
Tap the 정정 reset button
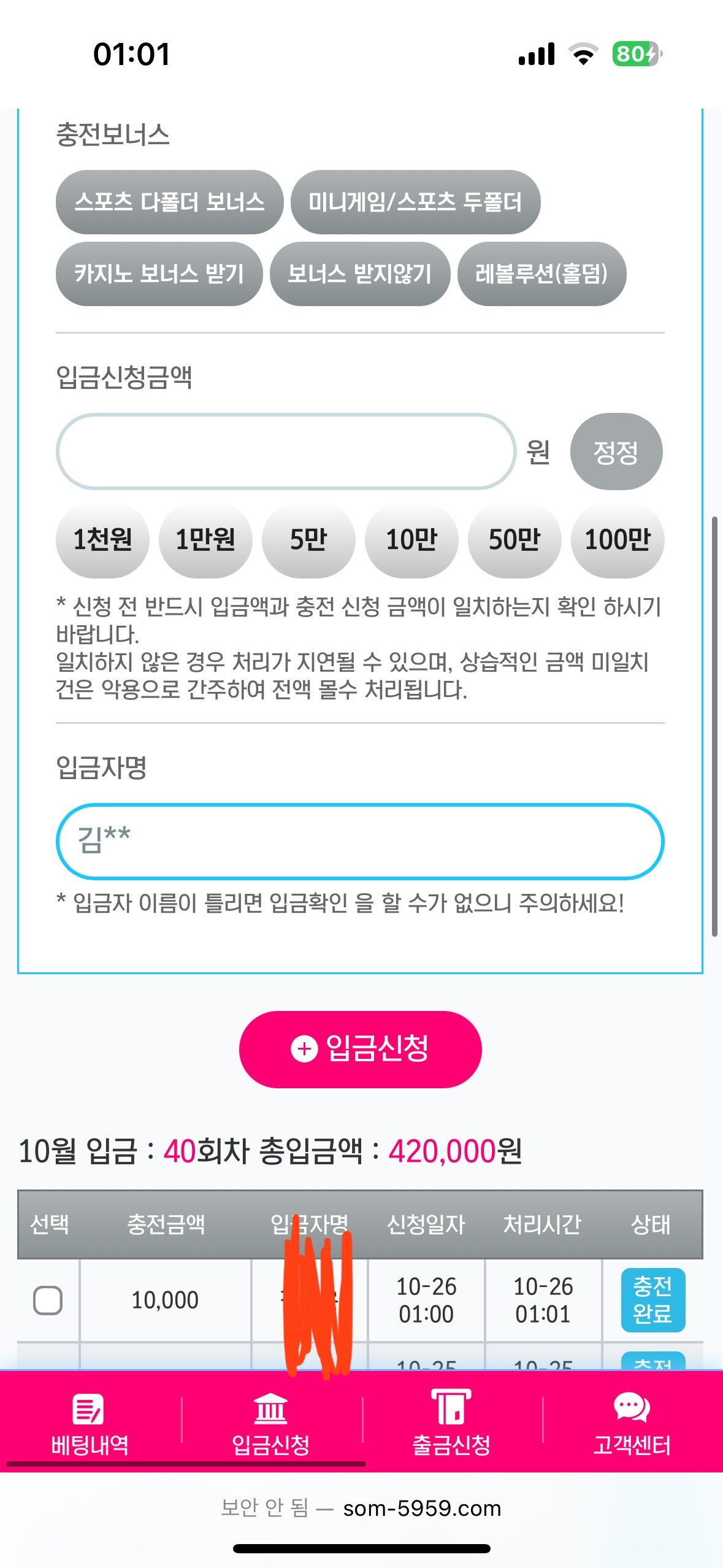click(x=616, y=452)
